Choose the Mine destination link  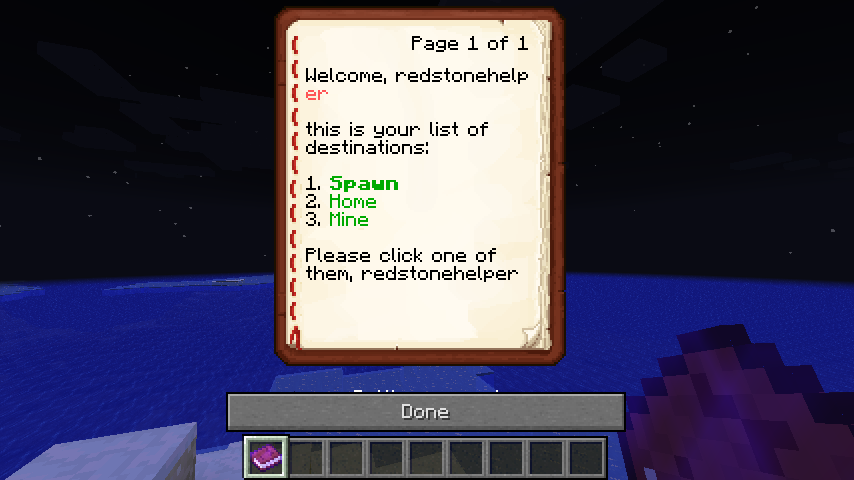point(348,220)
